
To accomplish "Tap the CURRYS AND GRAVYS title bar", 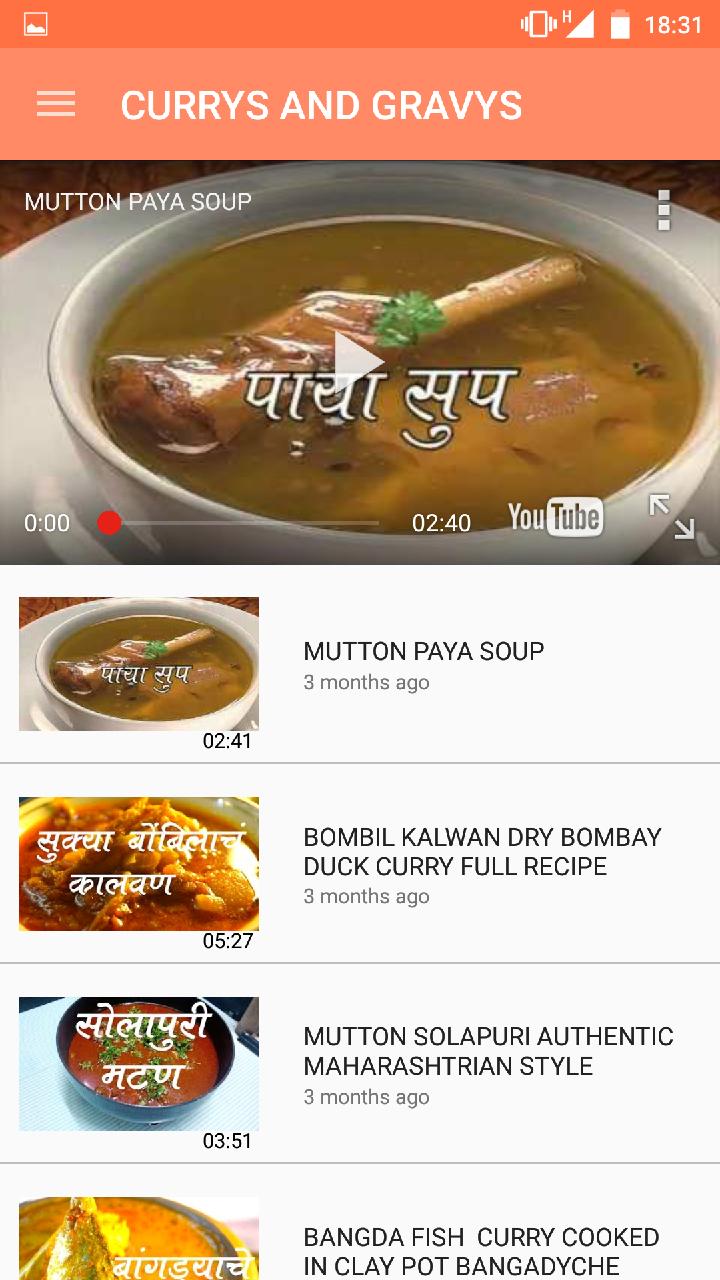I will coord(320,105).
